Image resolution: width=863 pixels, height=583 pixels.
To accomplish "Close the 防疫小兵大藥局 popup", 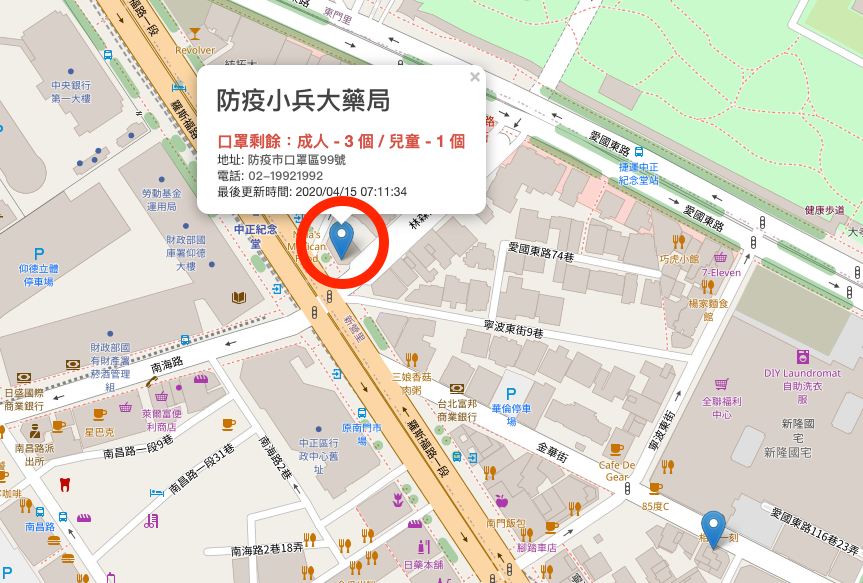I will coord(475,77).
